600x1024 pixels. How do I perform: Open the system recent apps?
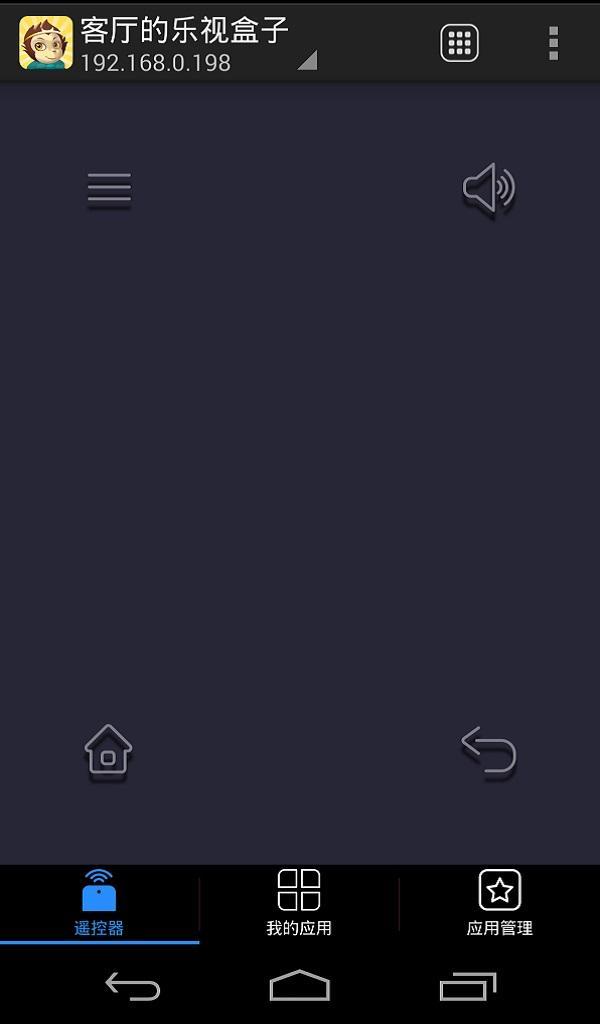468,987
